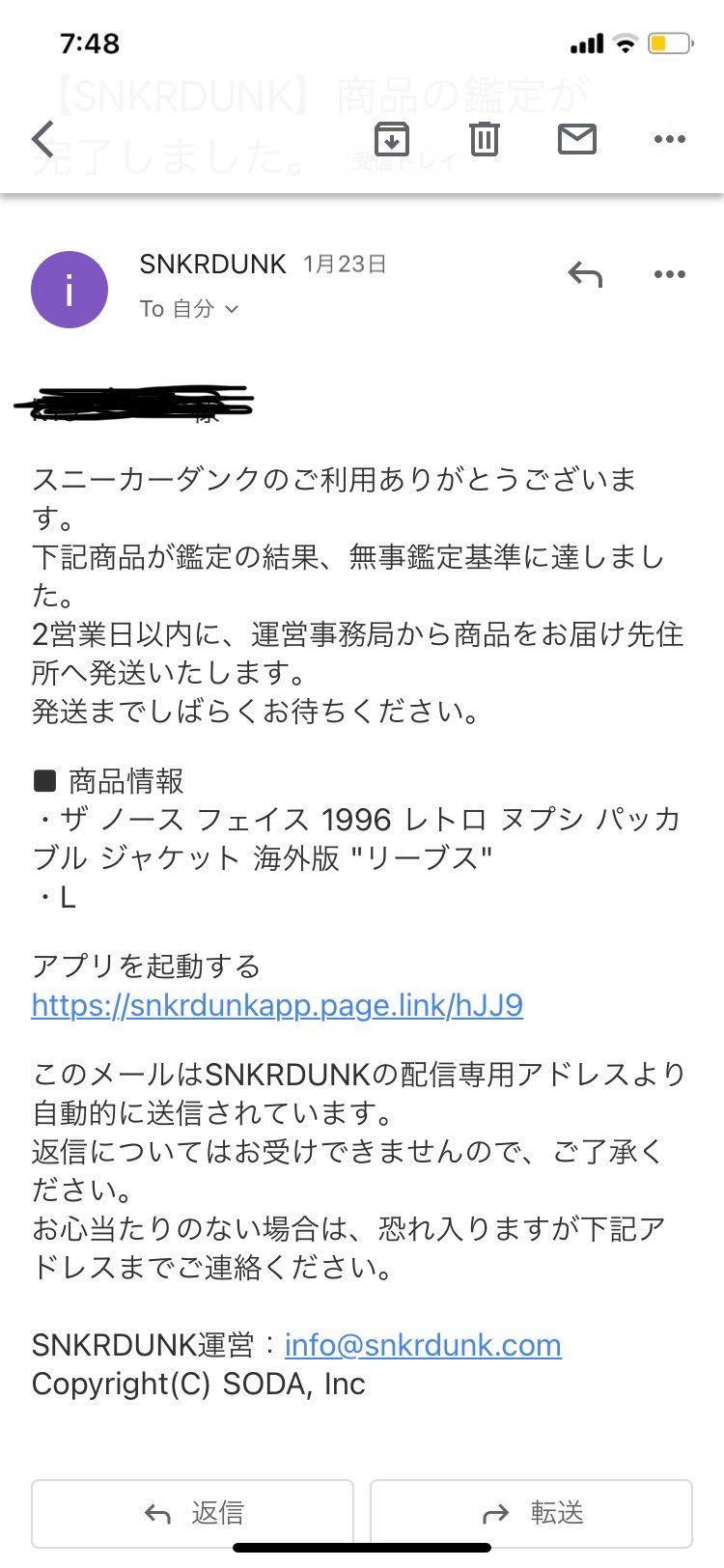Tap the 転送 forward button
724x1568 pixels.
click(532, 1513)
